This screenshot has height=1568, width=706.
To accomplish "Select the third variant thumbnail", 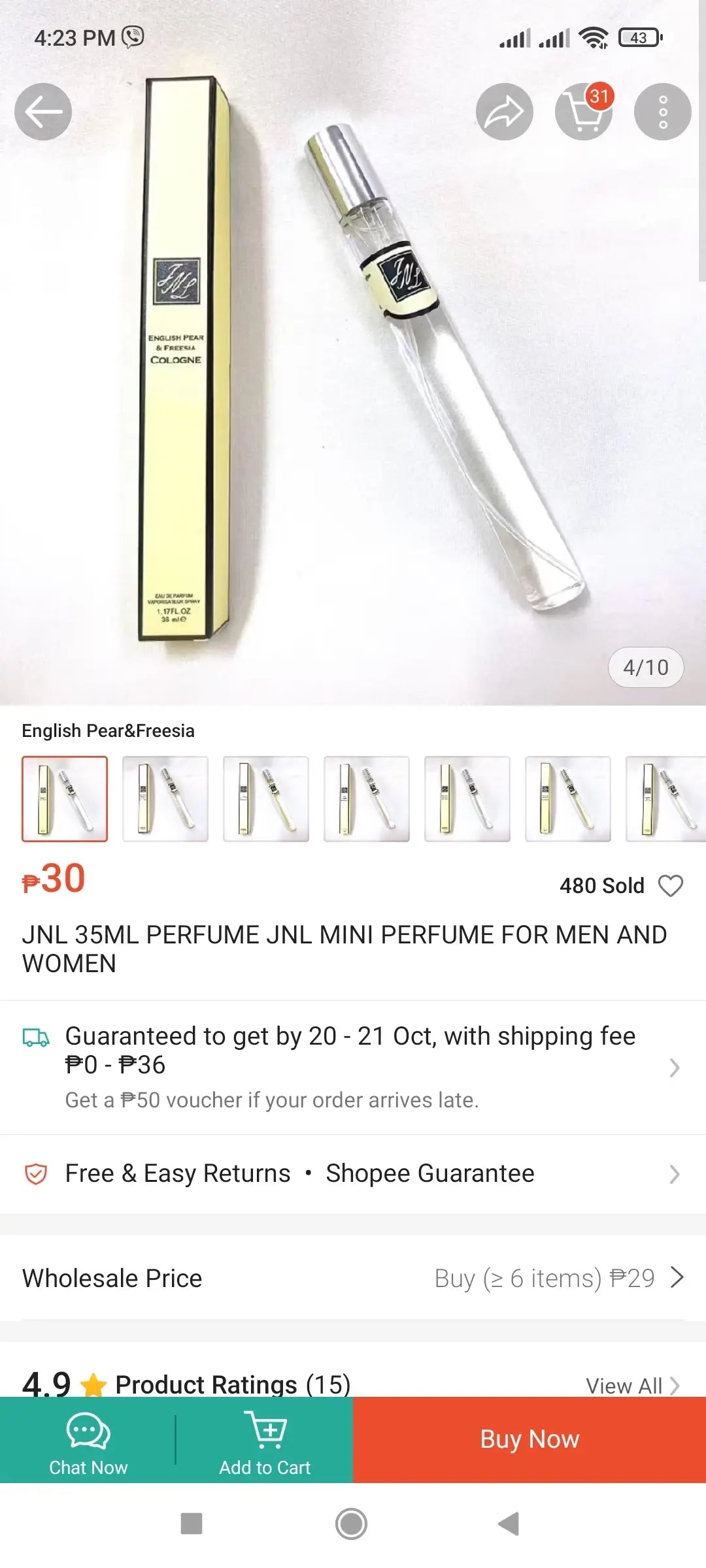I will click(x=266, y=798).
